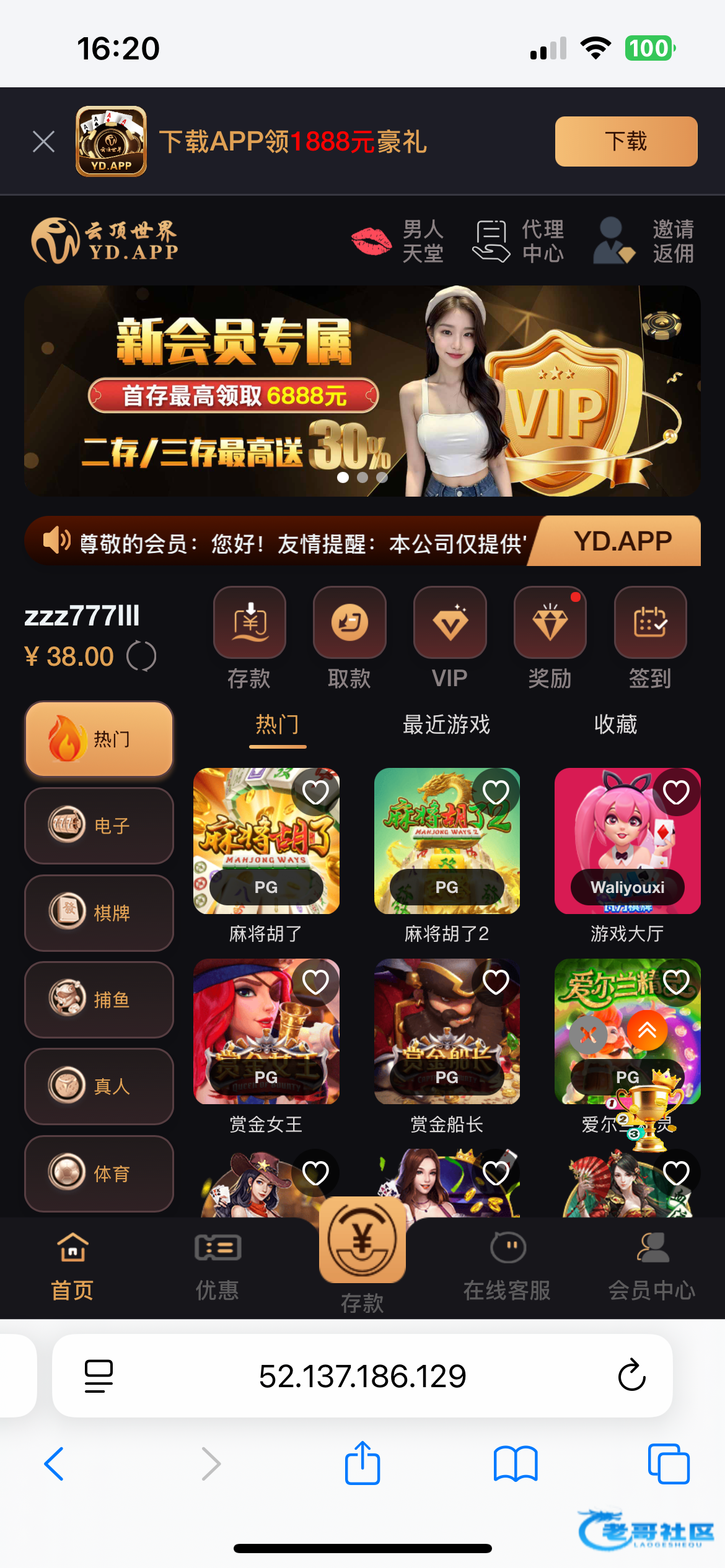Image resolution: width=725 pixels, height=1568 pixels.
Task: Open the 赏金船长 game tile
Action: (447, 1032)
